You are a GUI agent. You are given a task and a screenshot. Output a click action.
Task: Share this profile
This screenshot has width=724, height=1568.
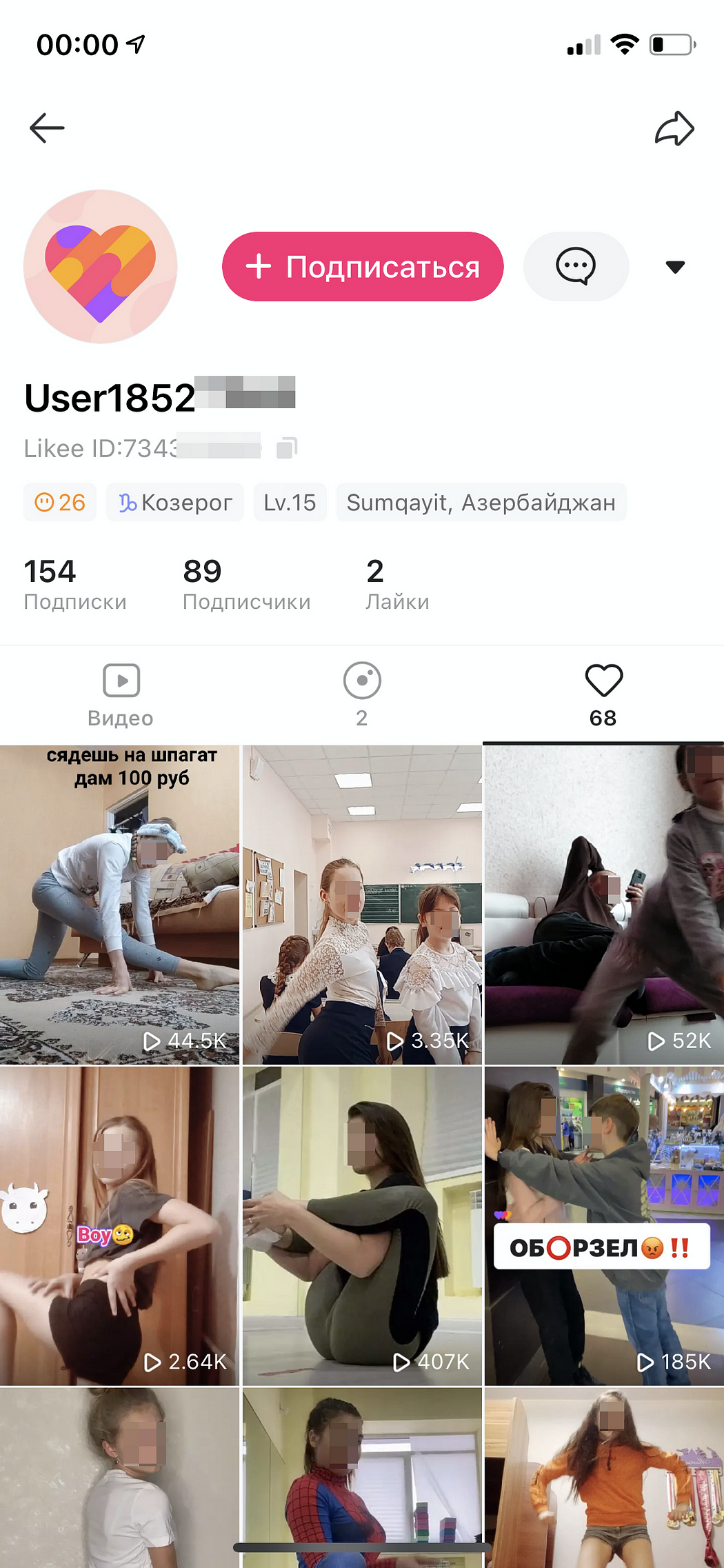[x=674, y=128]
